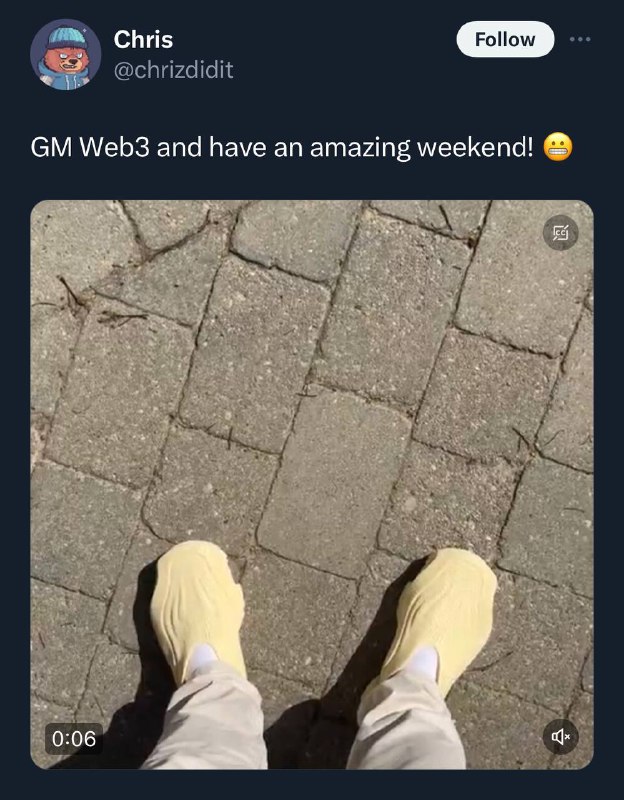Viewport: 624px width, 800px height.
Task: Open the post's overflow menu
Action: point(580,40)
